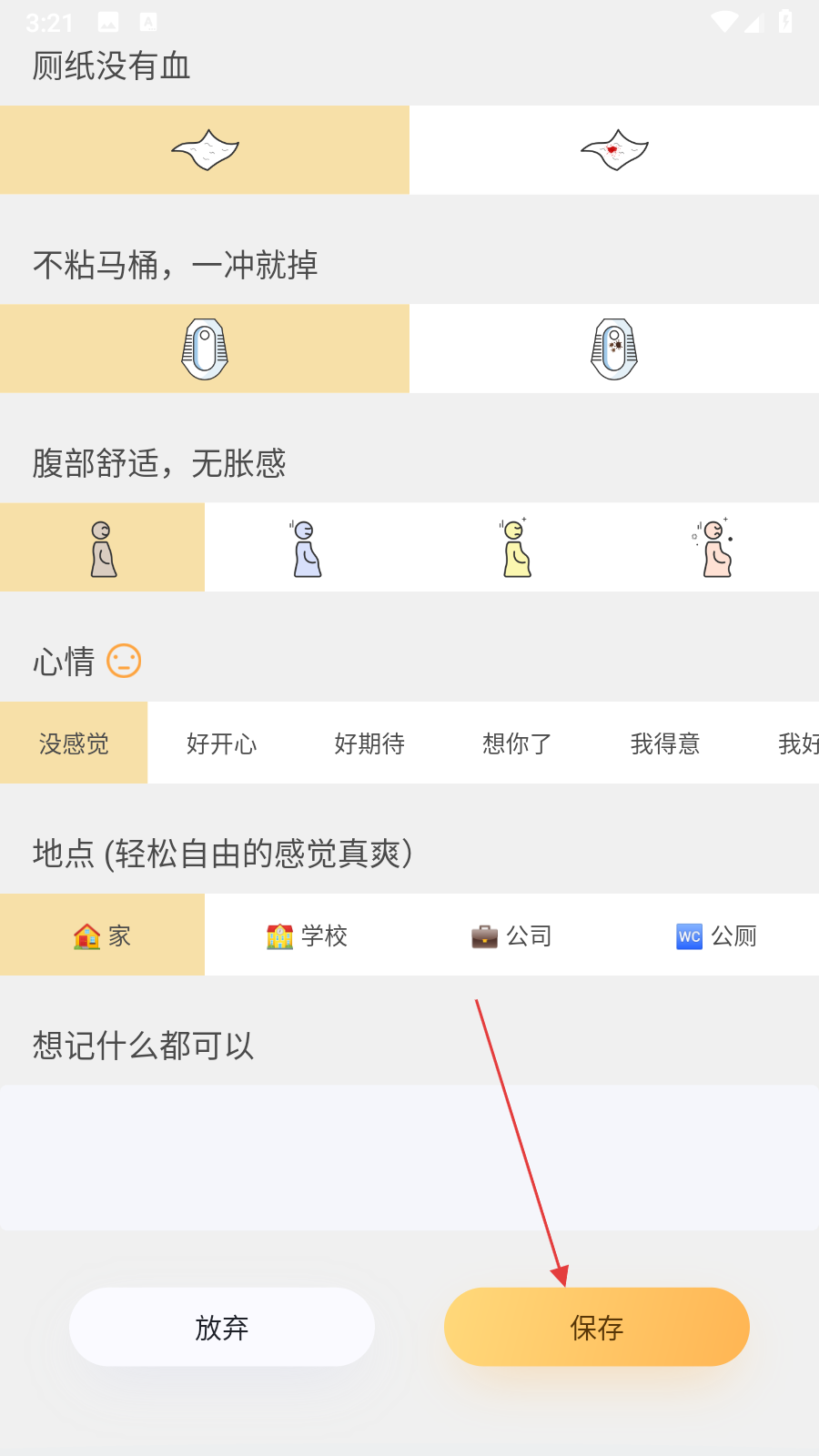819x1456 pixels.
Task: Discard the record with 放弃
Action: click(222, 1328)
